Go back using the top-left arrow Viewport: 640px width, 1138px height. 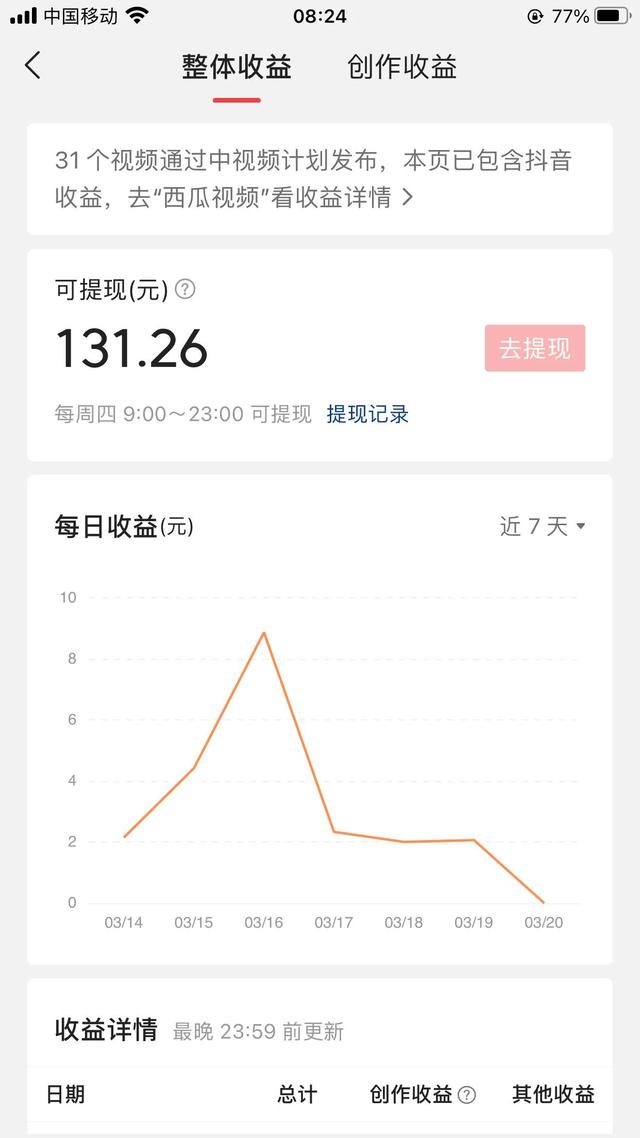[33, 66]
